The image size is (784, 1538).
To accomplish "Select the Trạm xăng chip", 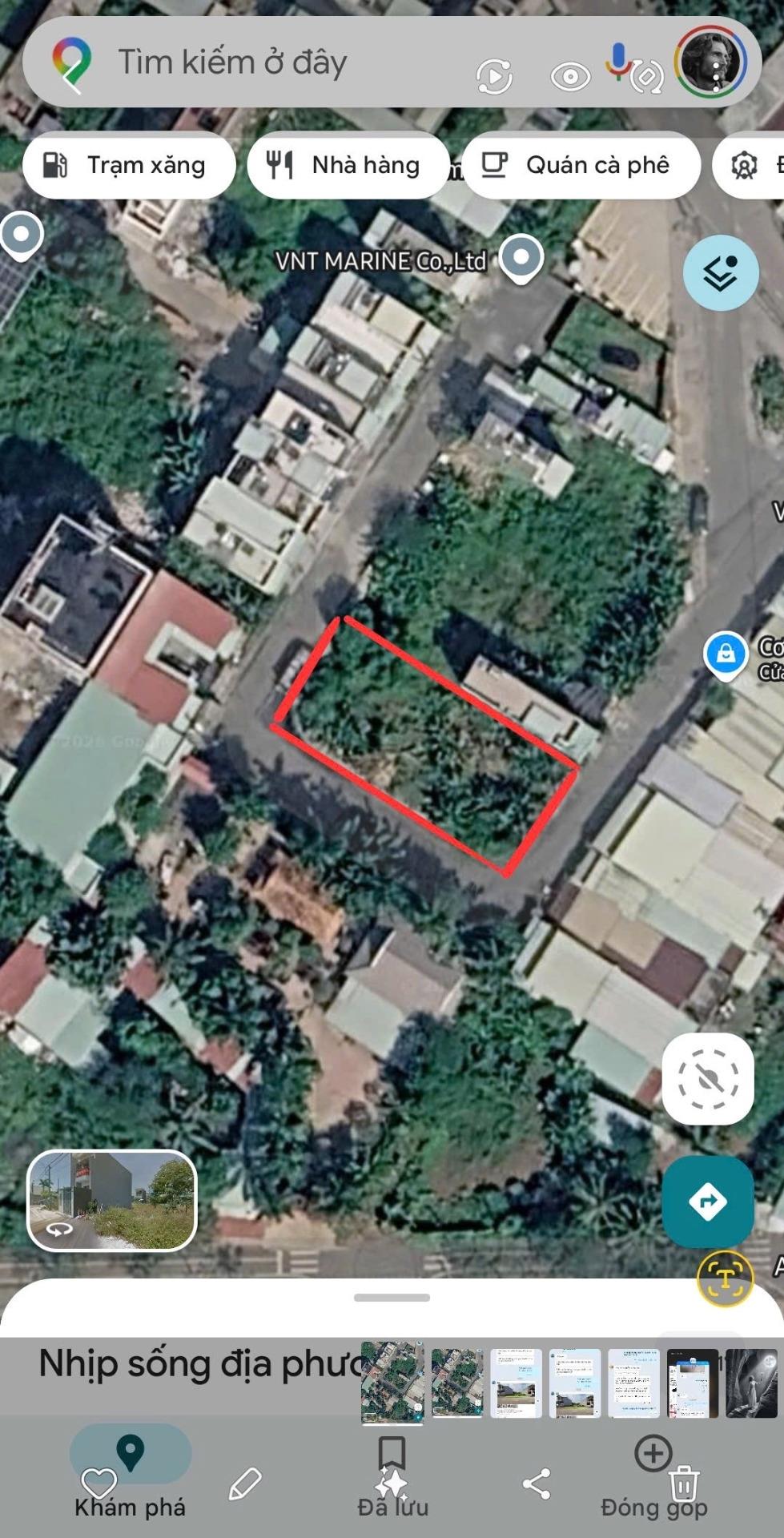I will [129, 166].
